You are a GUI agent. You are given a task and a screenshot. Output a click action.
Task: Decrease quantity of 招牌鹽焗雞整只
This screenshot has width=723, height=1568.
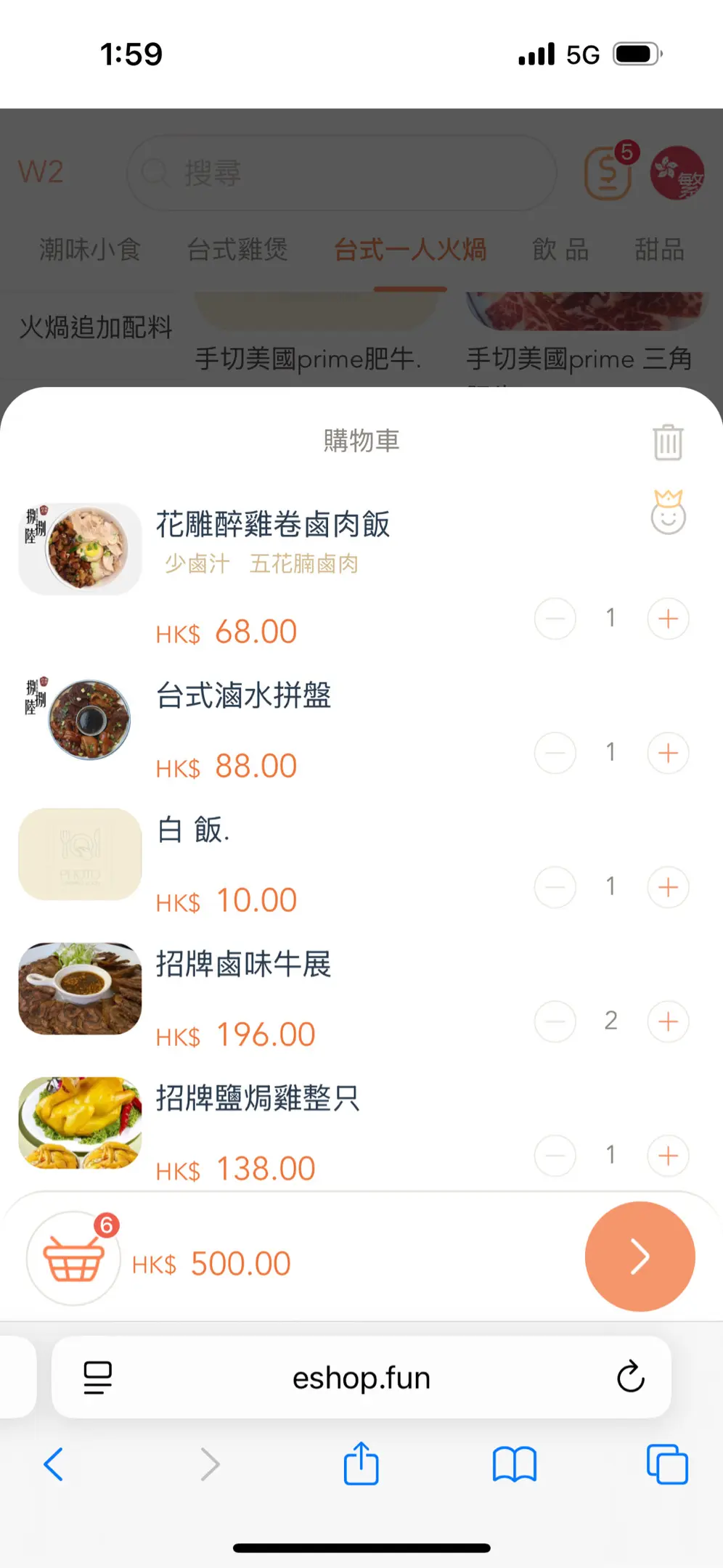555,1155
